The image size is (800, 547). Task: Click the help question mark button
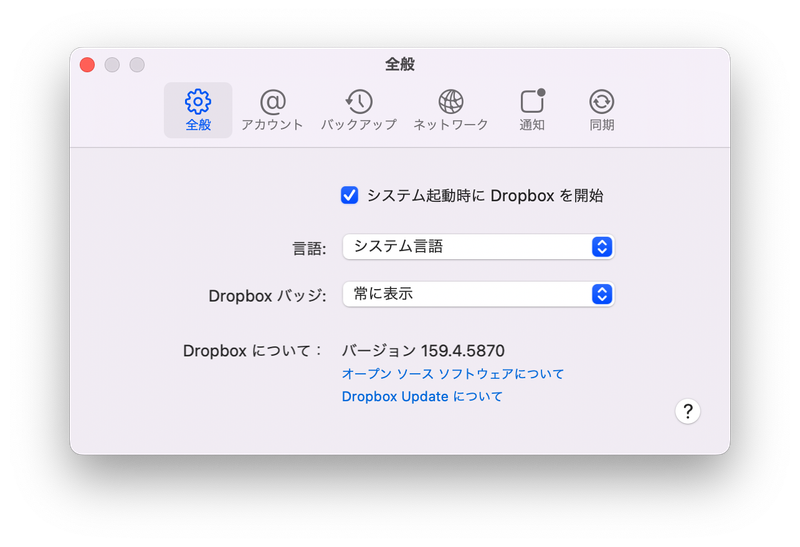coord(688,411)
